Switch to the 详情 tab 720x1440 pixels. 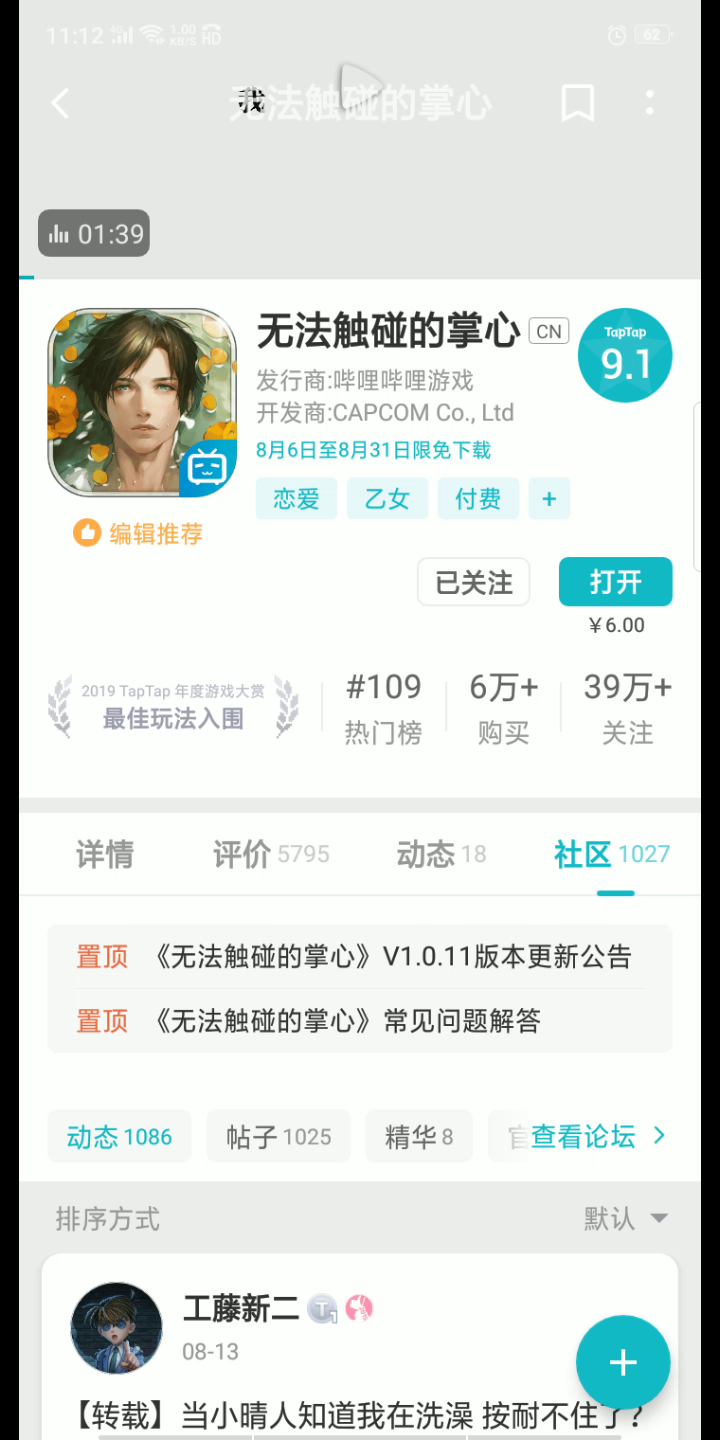coord(104,854)
